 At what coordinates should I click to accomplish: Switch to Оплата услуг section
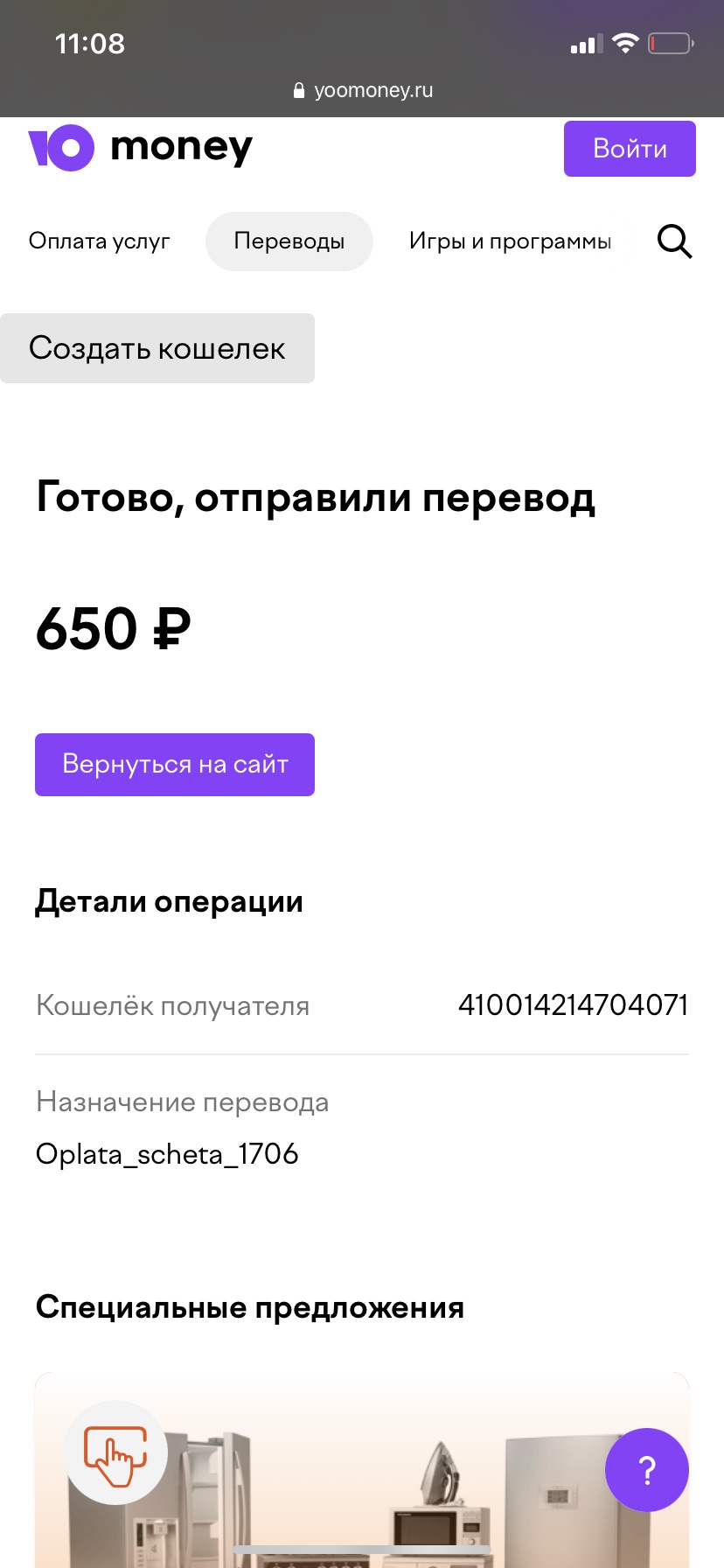[x=99, y=241]
